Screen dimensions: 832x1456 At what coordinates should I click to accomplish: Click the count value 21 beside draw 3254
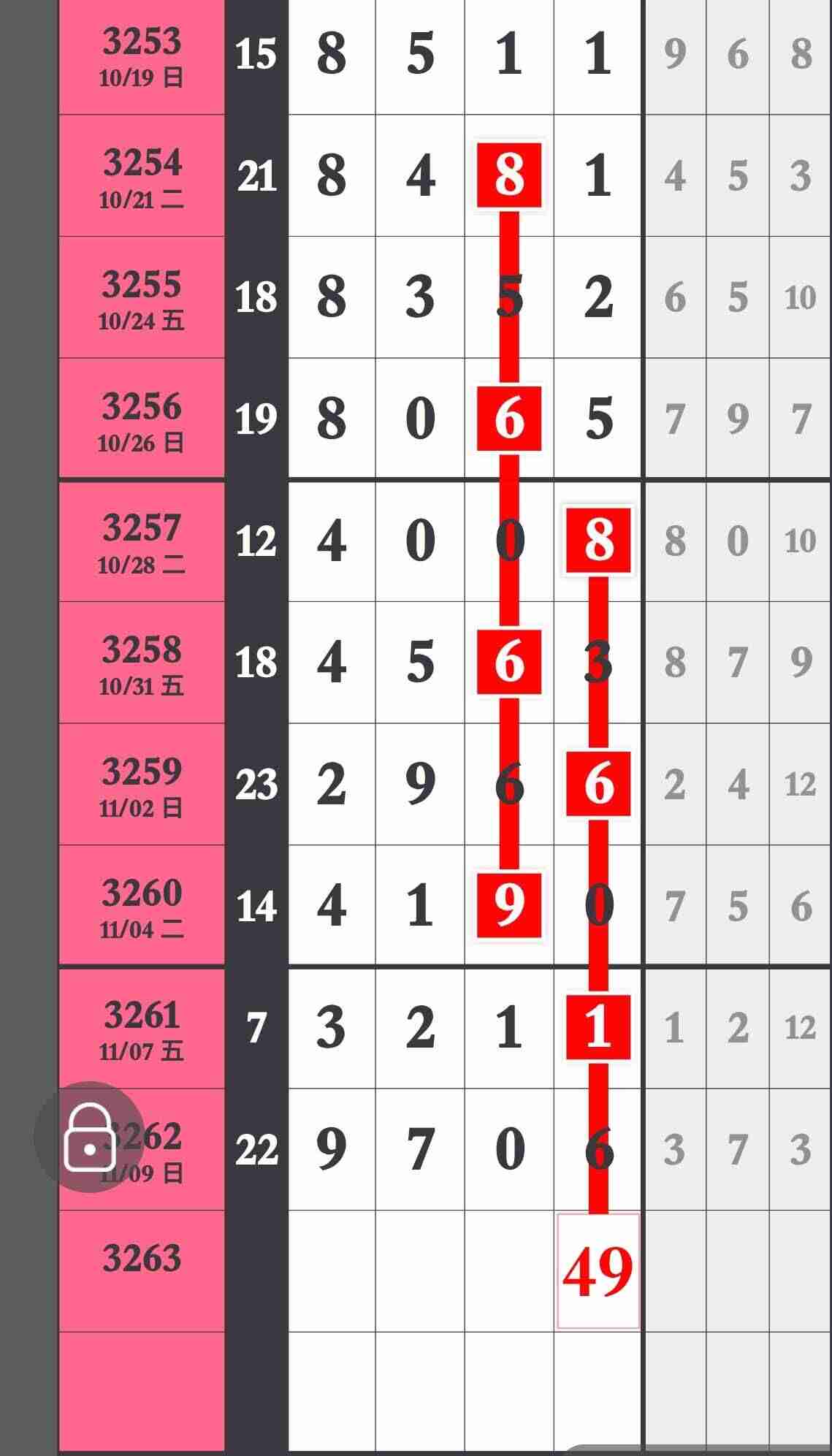pos(256,175)
